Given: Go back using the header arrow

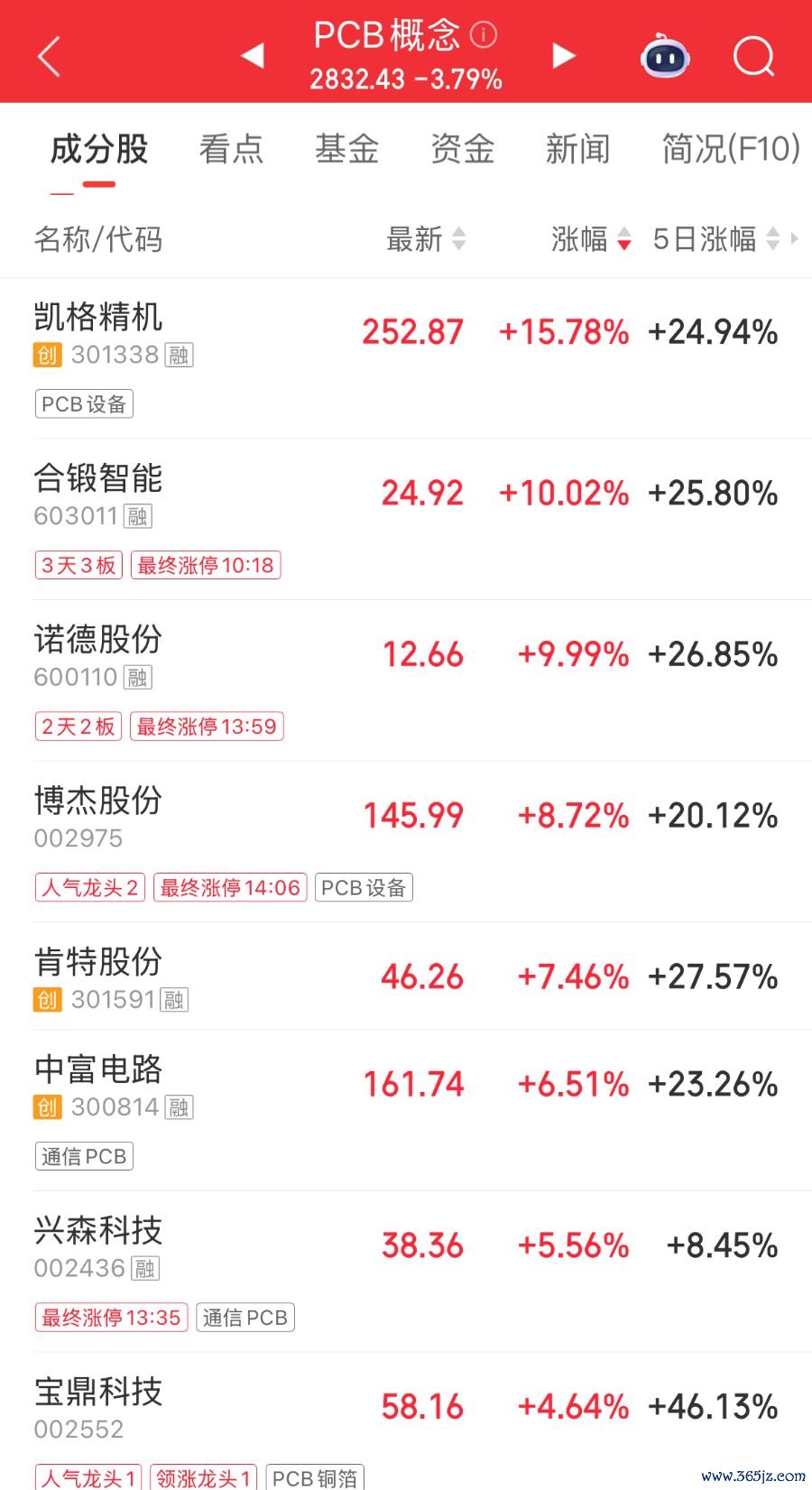Looking at the screenshot, I should coord(49,57).
